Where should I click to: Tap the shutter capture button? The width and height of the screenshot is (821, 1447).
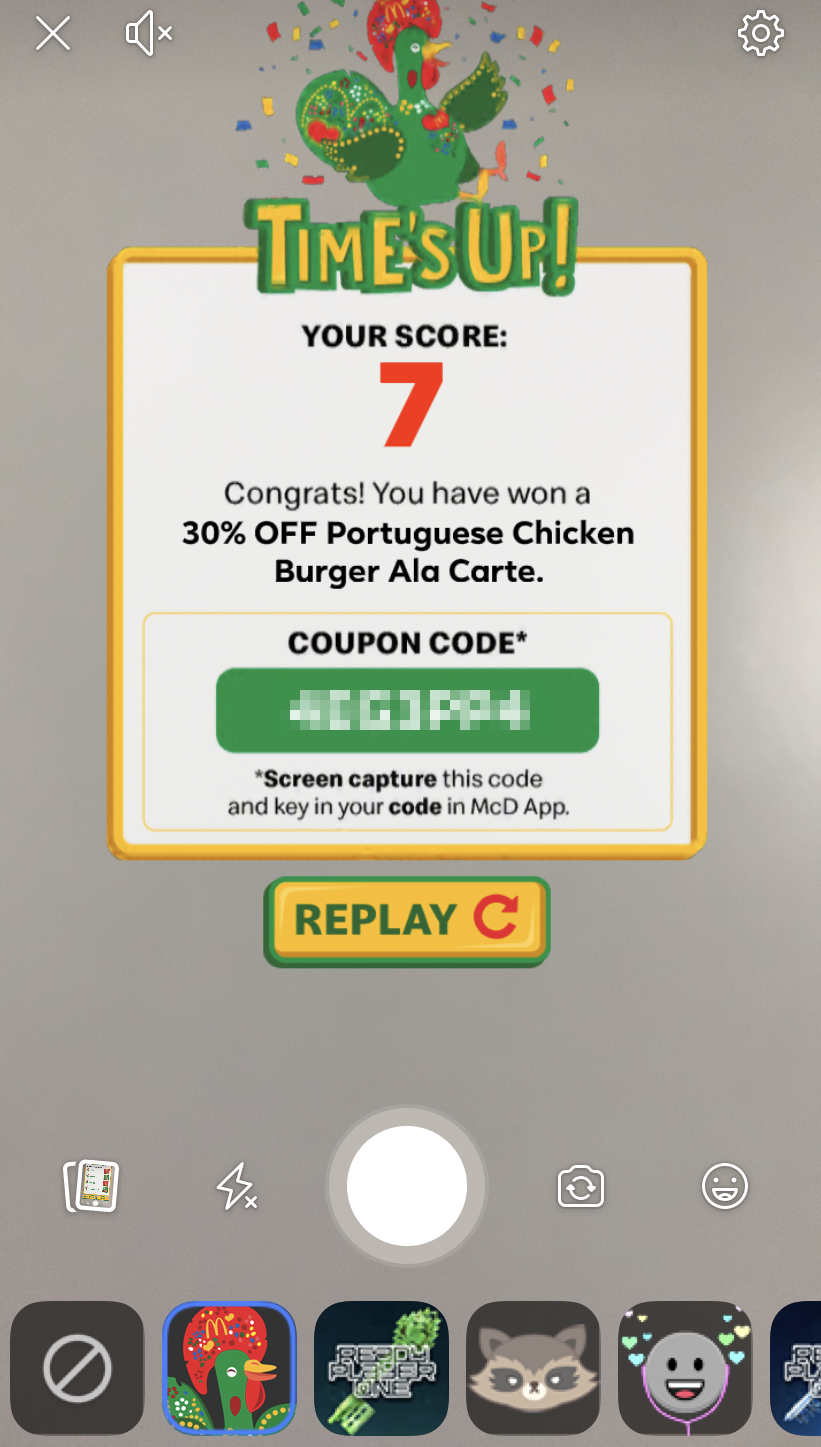point(406,1186)
